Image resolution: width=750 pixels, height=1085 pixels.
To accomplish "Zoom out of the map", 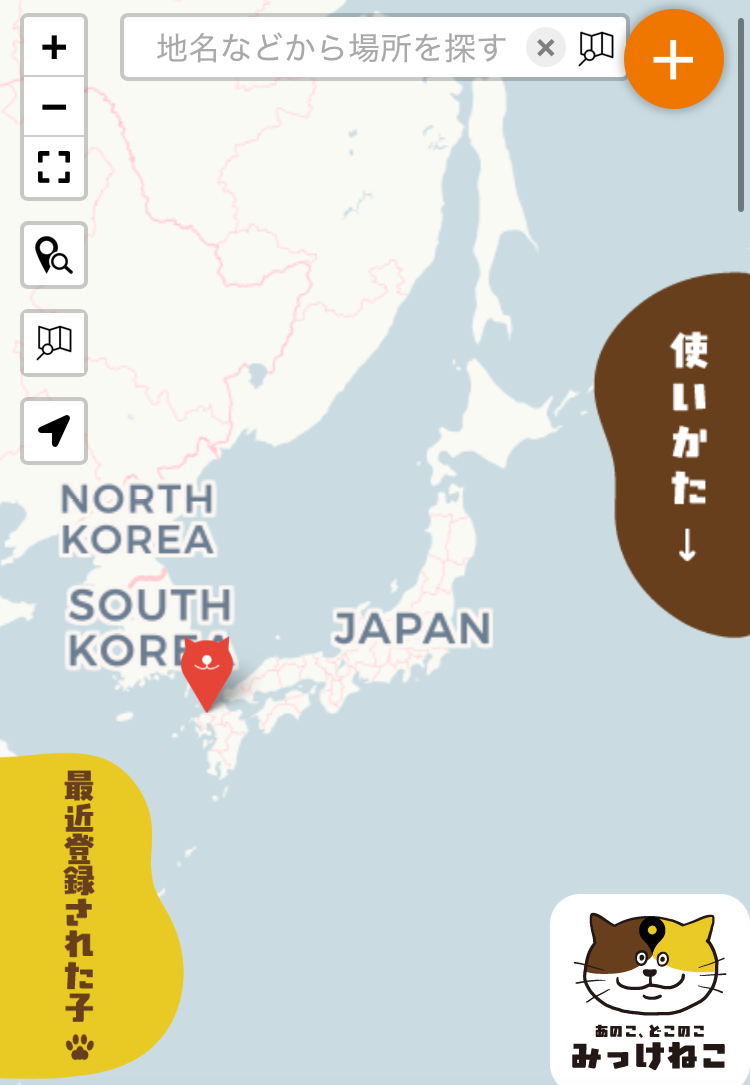I will pos(54,106).
